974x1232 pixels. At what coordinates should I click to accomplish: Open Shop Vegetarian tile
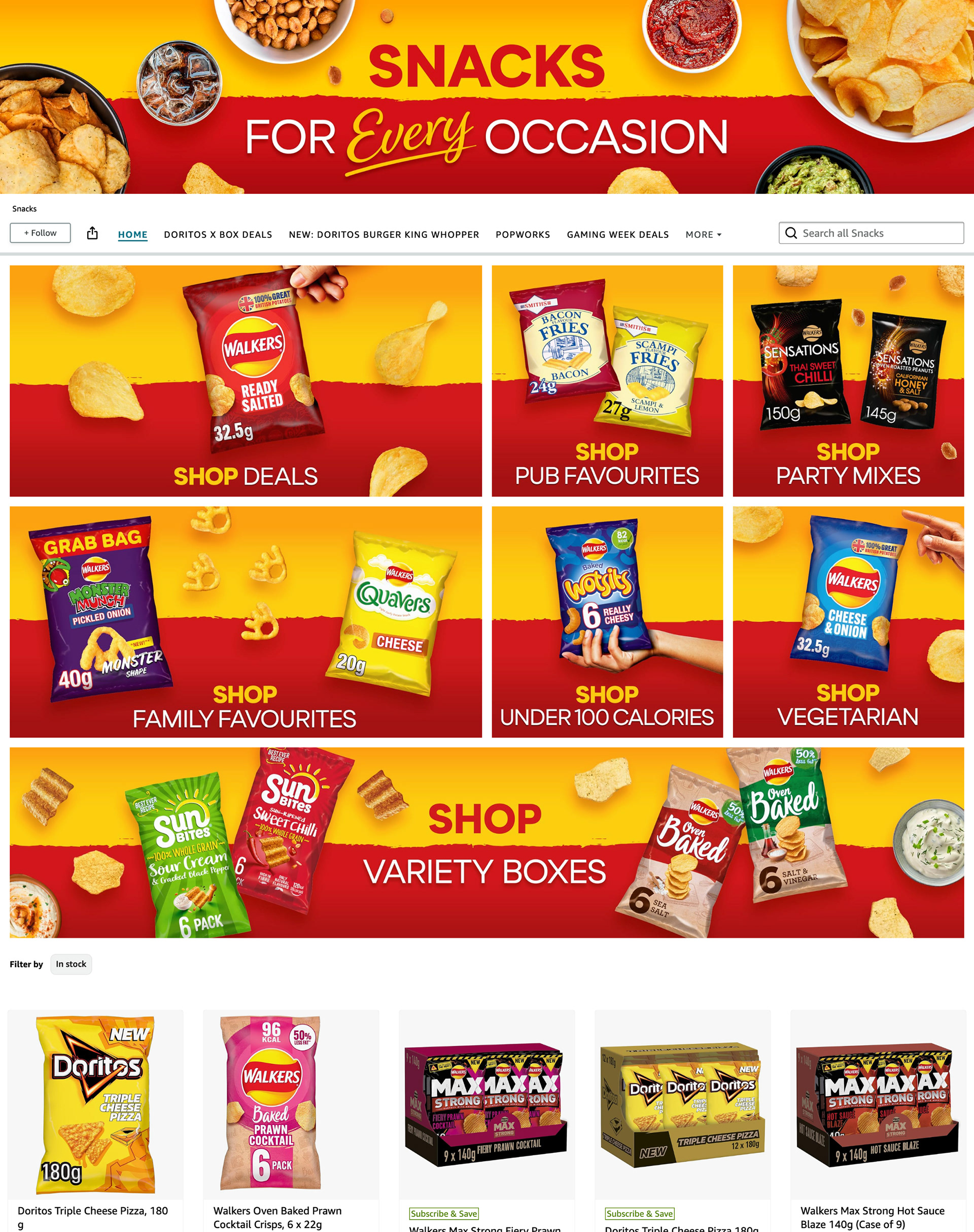849,622
